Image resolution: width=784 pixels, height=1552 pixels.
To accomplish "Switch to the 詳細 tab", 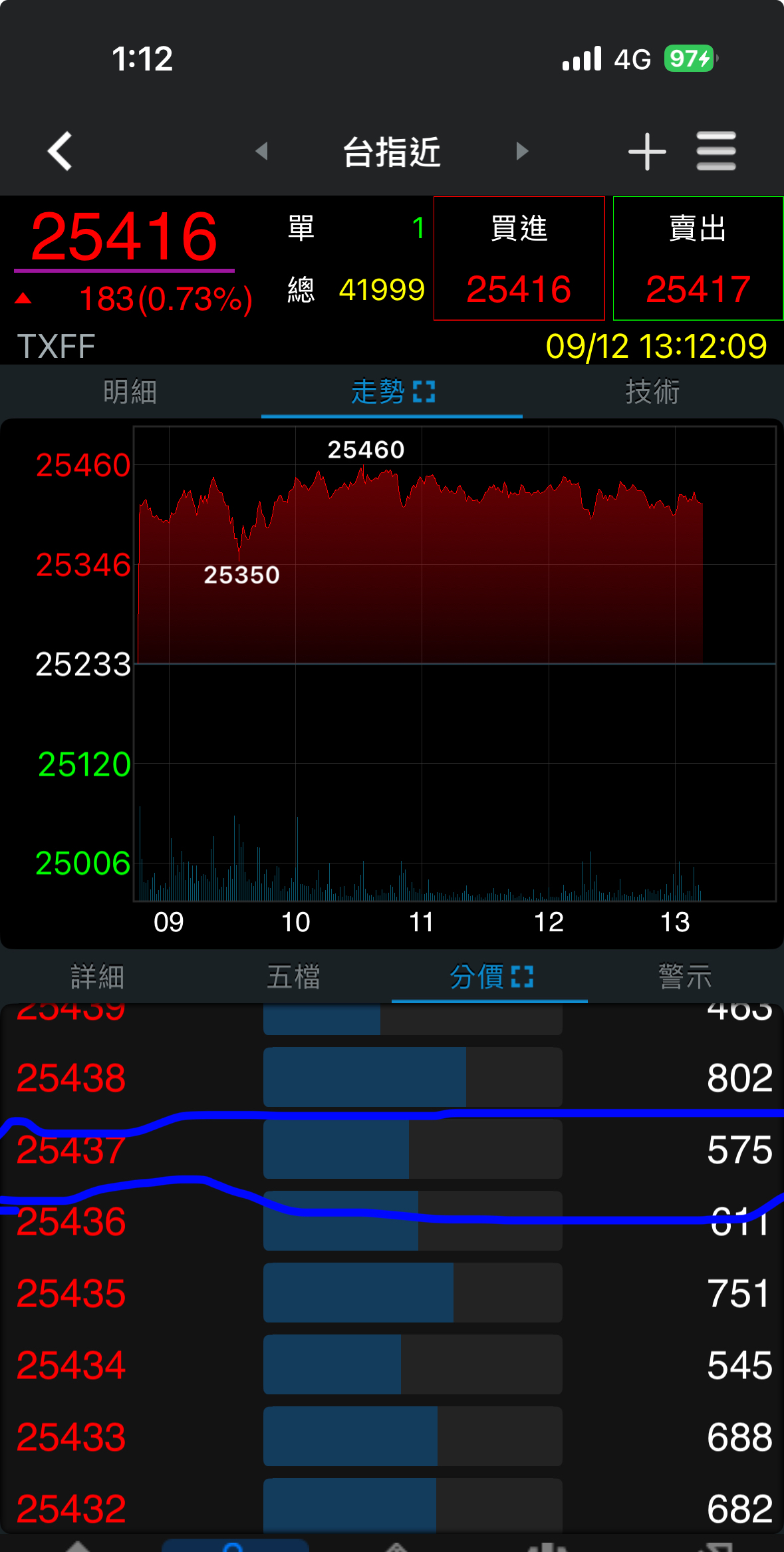I will click(x=98, y=977).
